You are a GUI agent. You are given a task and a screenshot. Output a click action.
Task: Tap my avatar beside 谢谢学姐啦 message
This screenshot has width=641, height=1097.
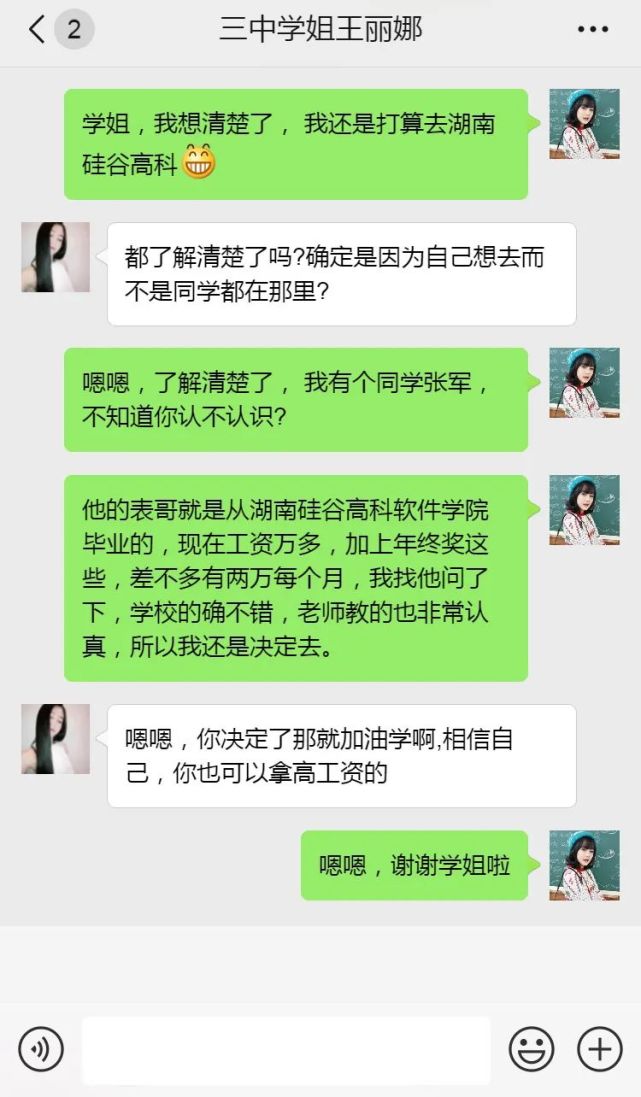[x=584, y=865]
